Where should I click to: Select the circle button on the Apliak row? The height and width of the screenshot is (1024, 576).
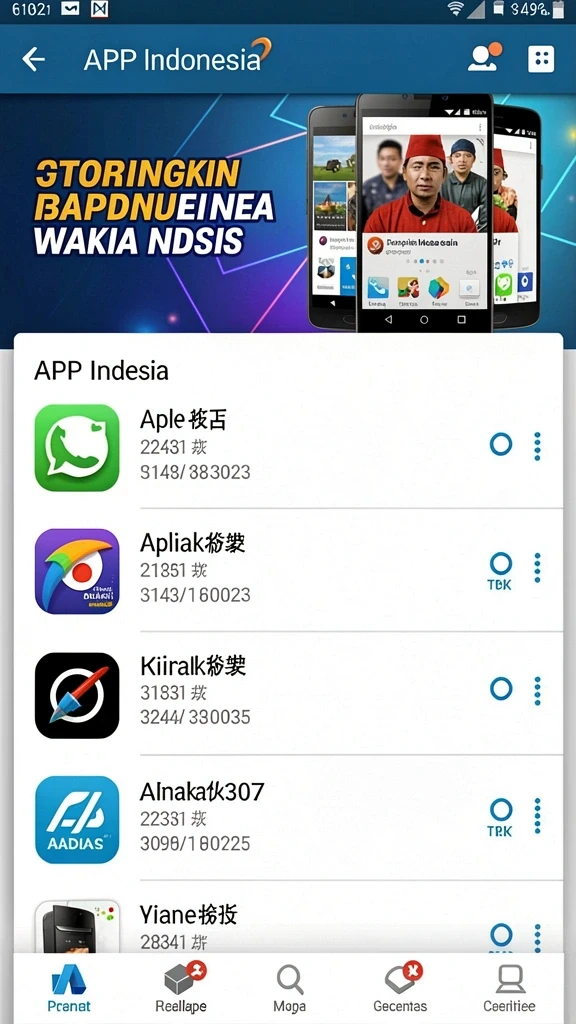coord(501,564)
